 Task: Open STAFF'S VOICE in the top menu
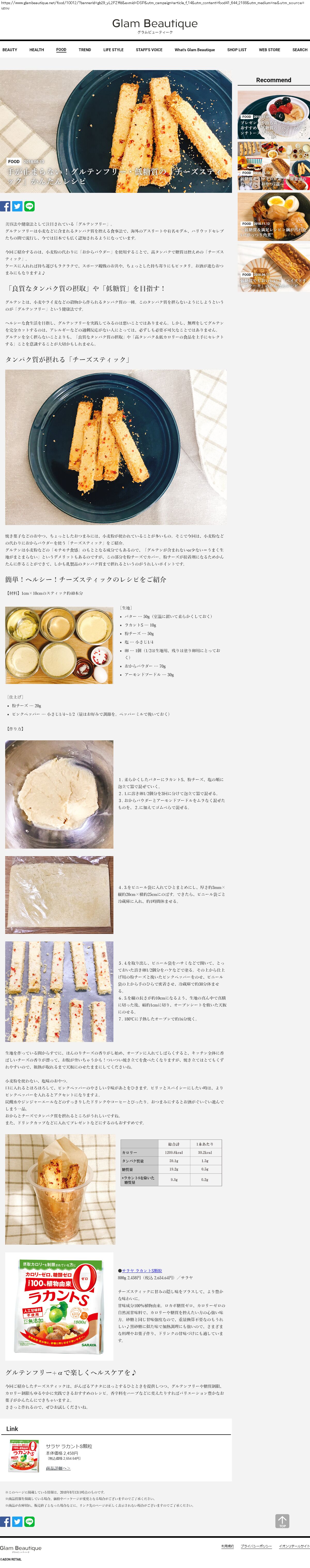[x=149, y=50]
